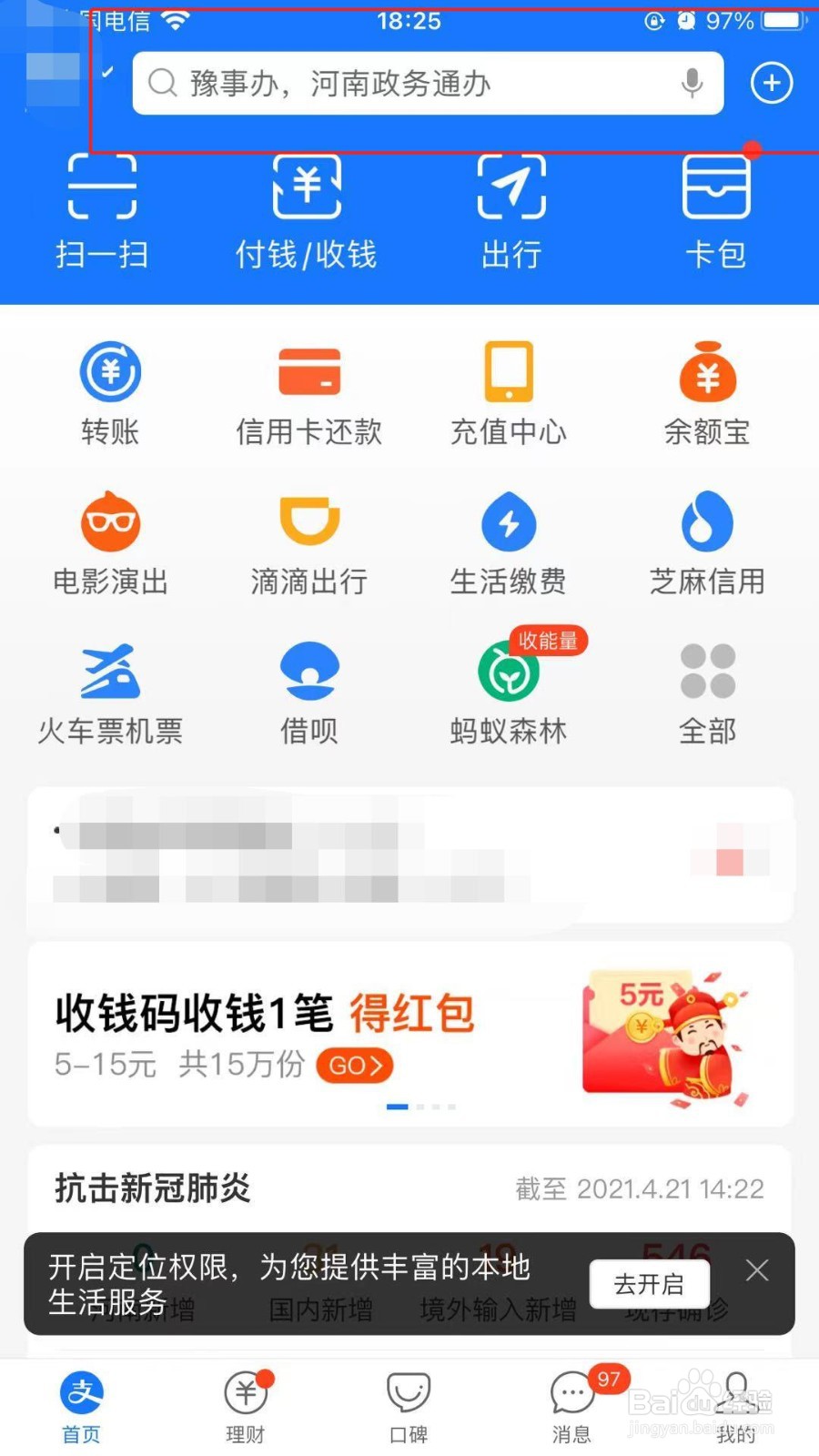Open 借呗 loan service
Screen dimensions: 819x1456
(x=308, y=692)
